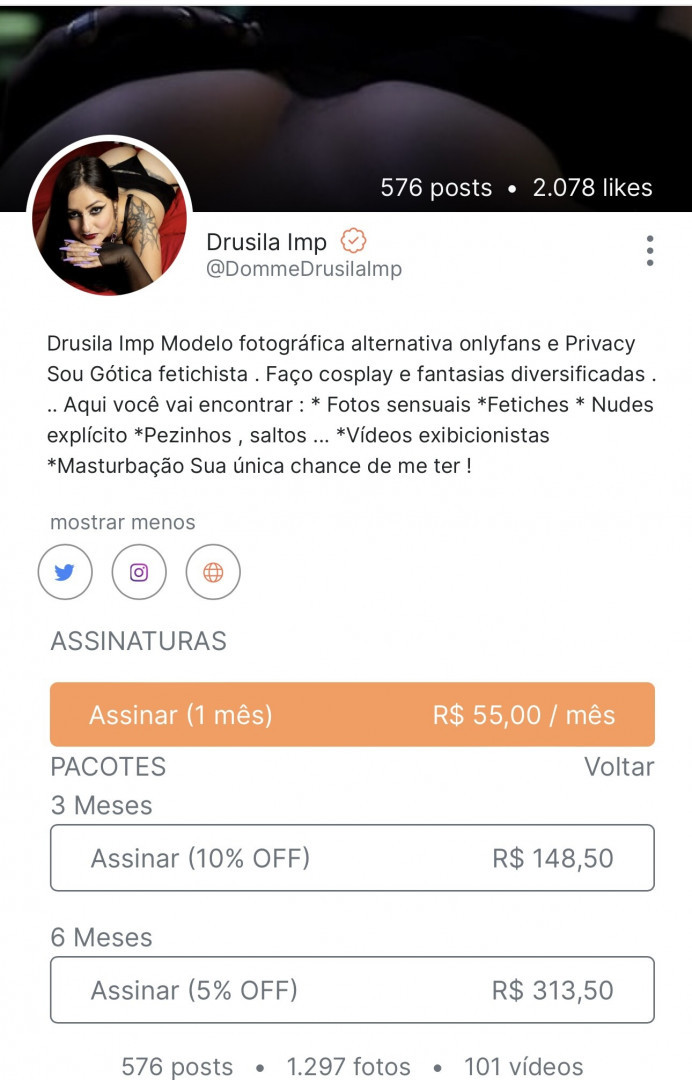
Task: Open the website globe link
Action: point(213,573)
